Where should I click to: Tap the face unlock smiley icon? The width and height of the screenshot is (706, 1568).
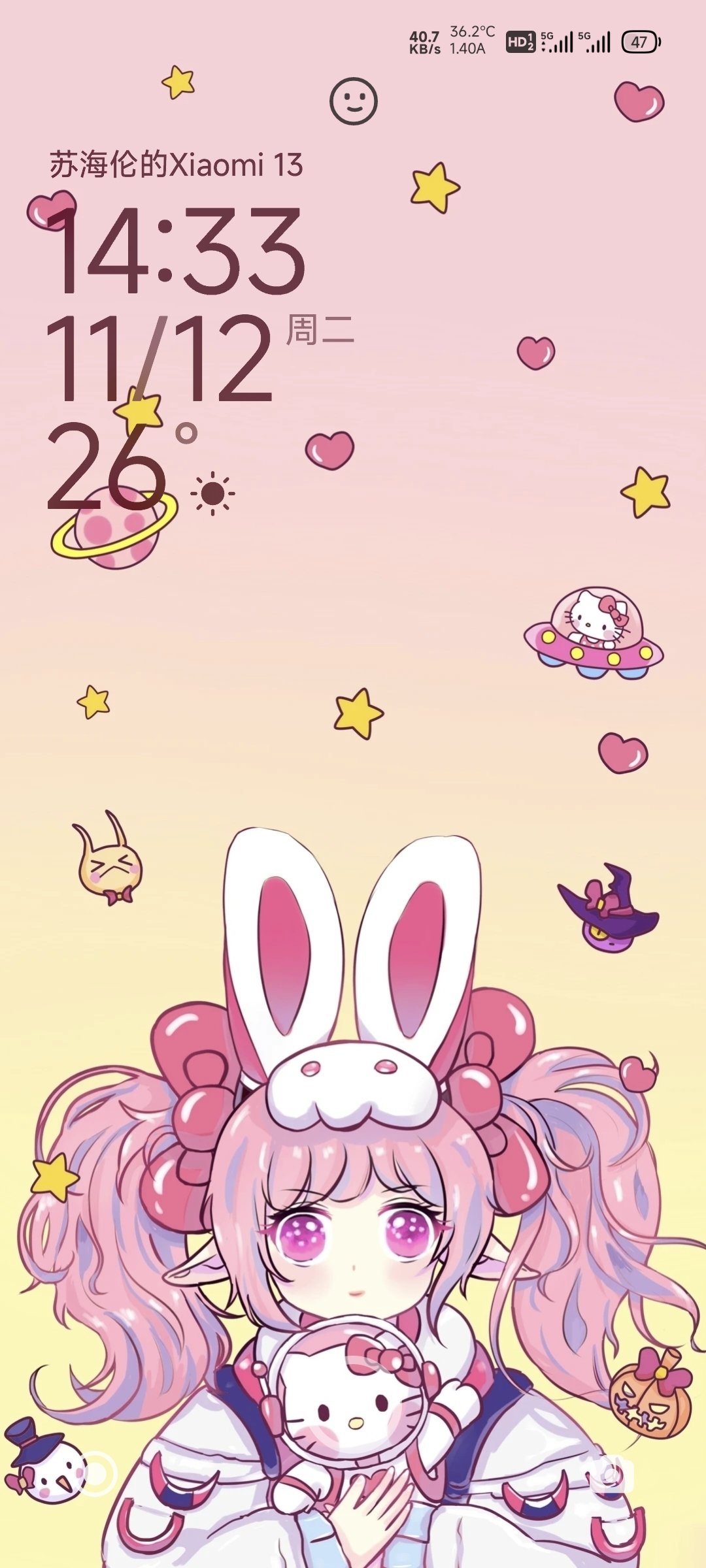click(354, 101)
